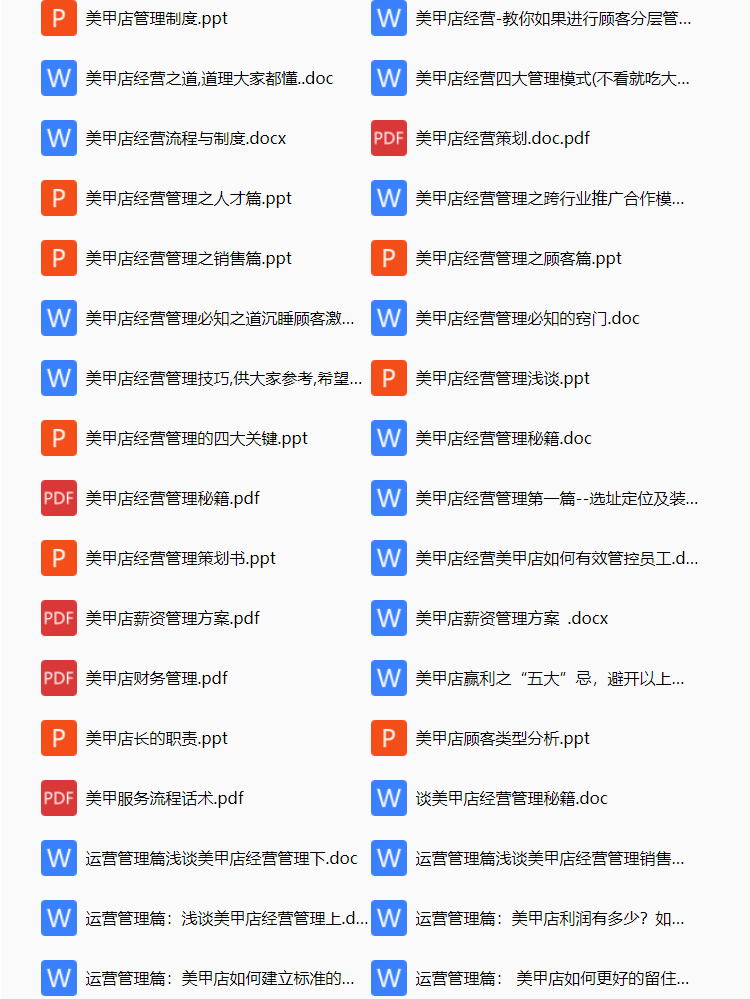Viewport: 750px width, 999px height.
Task: Open 美甲店经营管理之销售篇.ppt
Action: [190, 258]
